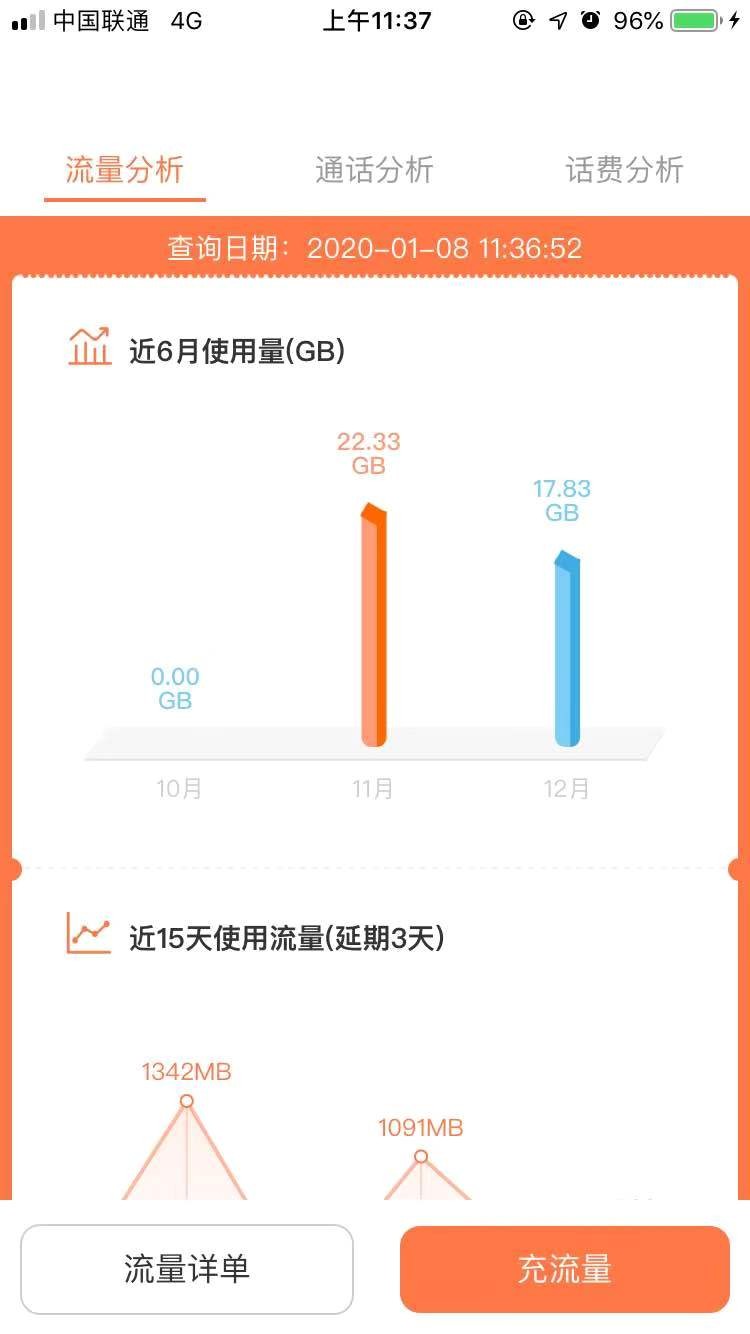Switch to the 流量分析 tab
The image size is (750, 1334).
tap(125, 170)
